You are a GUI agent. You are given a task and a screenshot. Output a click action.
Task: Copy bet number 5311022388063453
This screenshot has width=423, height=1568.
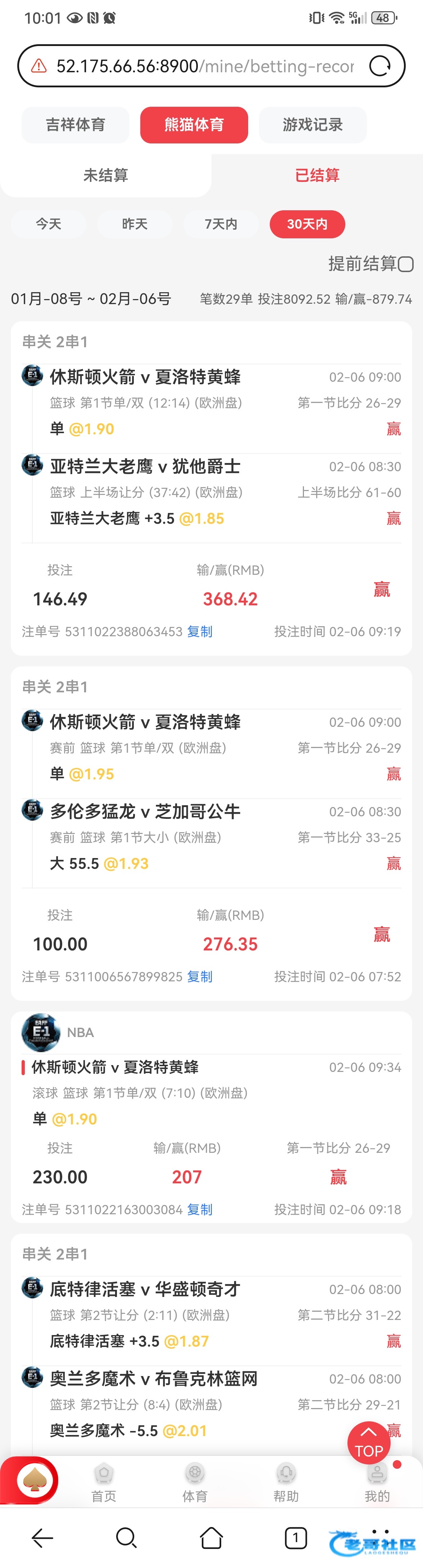tap(200, 632)
